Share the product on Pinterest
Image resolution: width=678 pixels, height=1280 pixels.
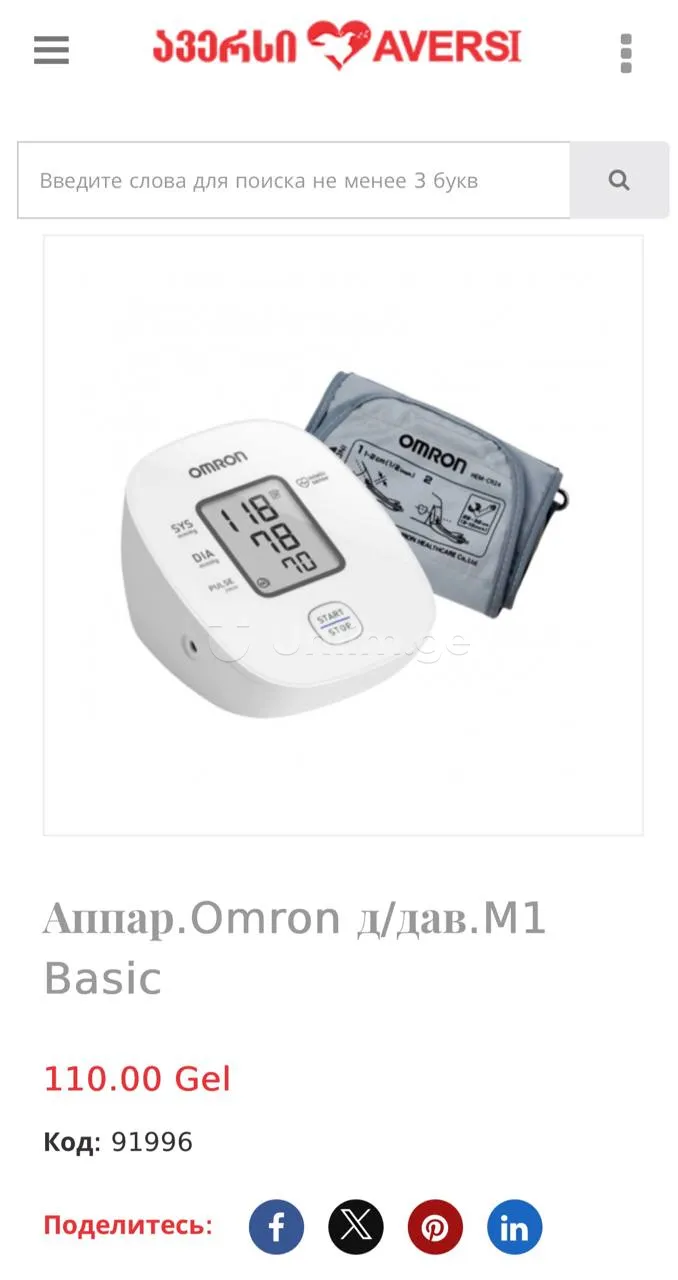point(435,1227)
